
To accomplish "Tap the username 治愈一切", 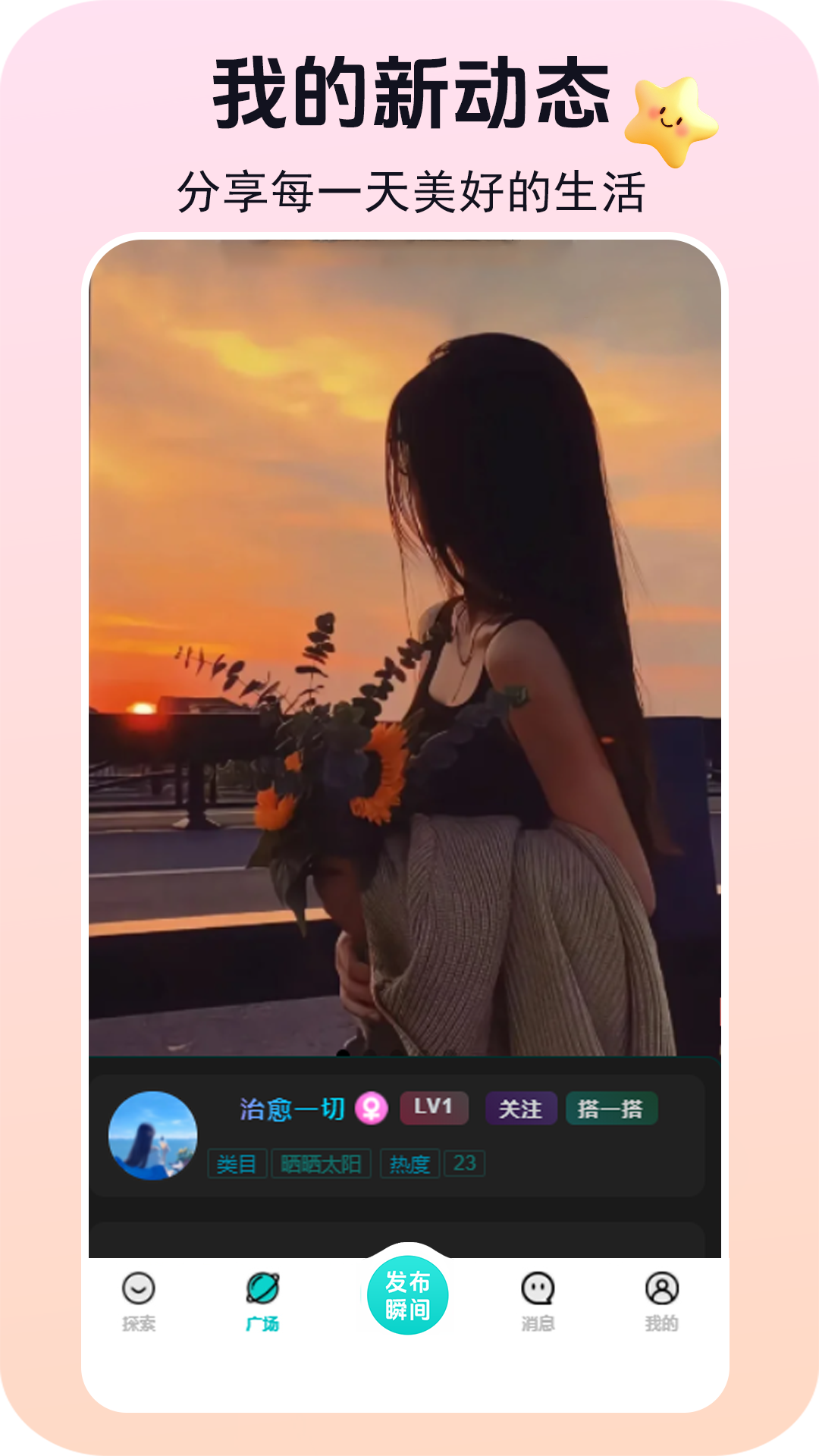I will pos(292,1108).
